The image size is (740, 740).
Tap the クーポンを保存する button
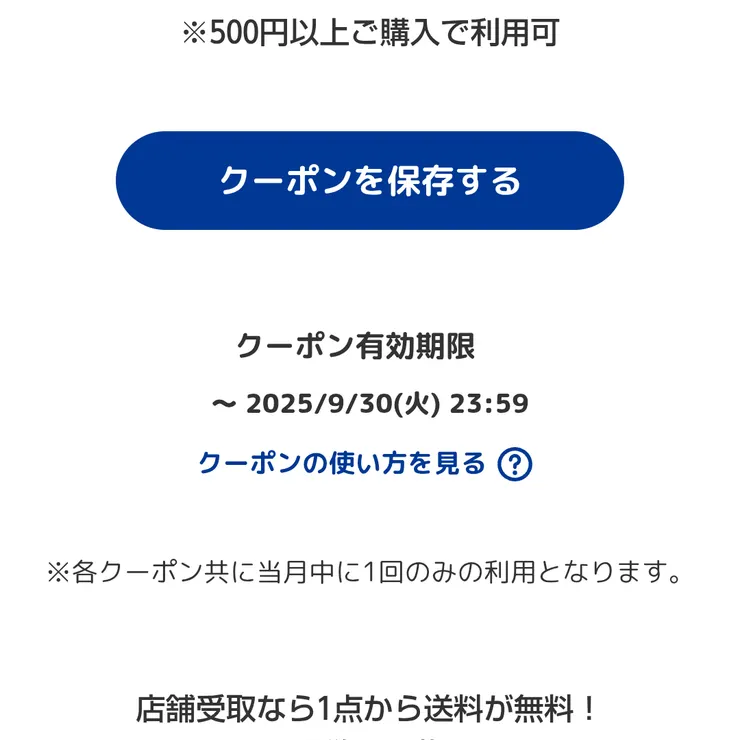[x=370, y=181]
